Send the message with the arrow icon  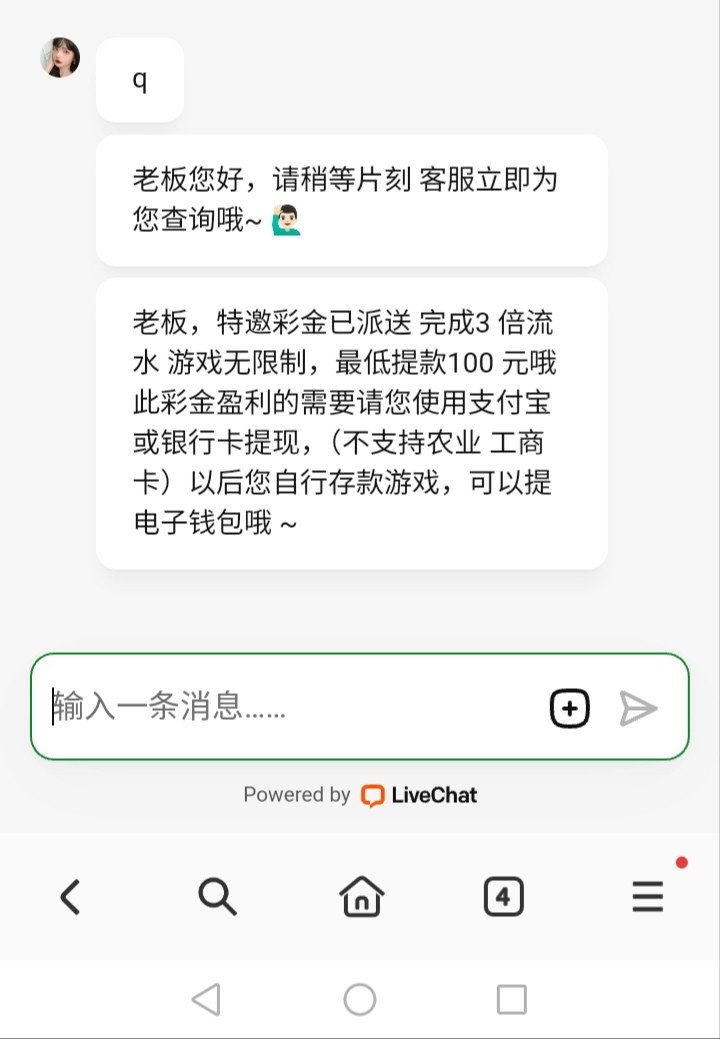(x=638, y=708)
